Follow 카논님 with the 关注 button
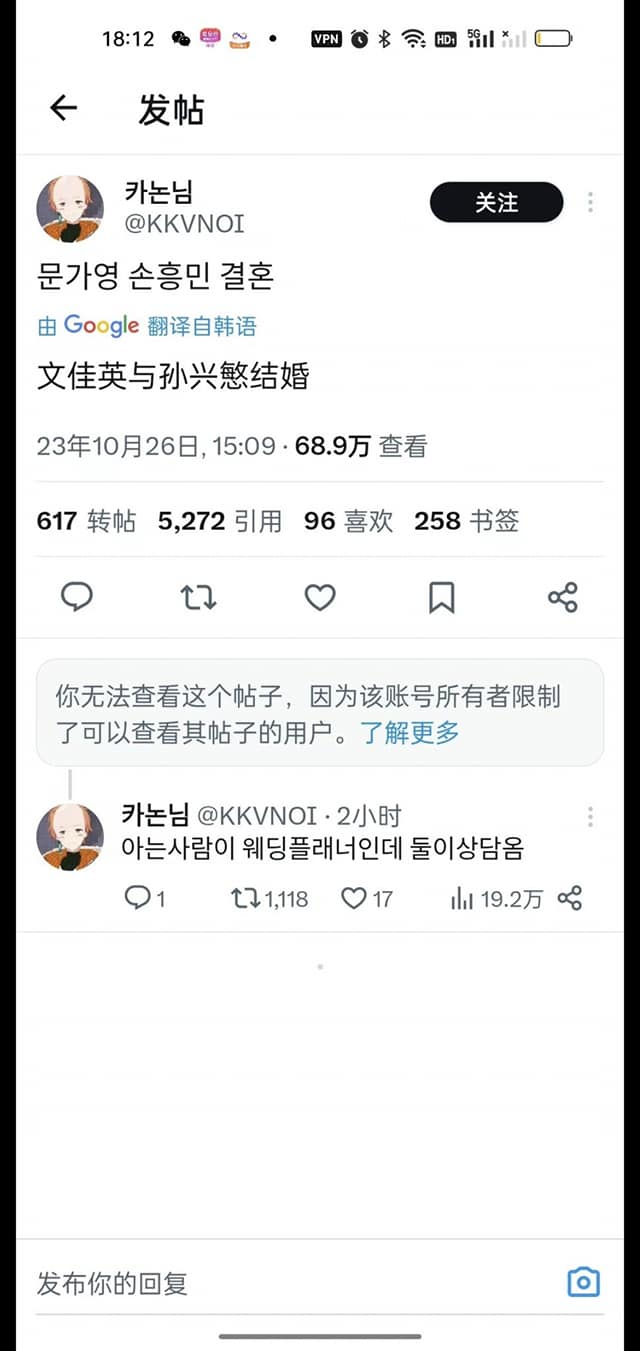 click(496, 203)
